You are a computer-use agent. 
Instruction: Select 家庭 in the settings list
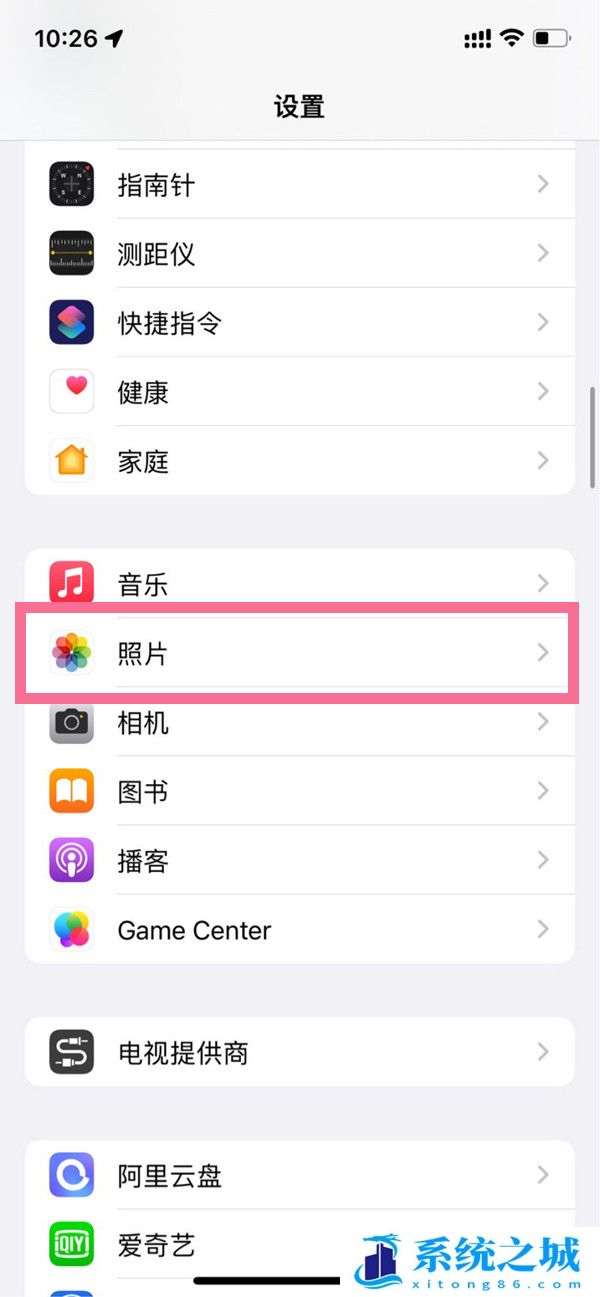click(300, 461)
